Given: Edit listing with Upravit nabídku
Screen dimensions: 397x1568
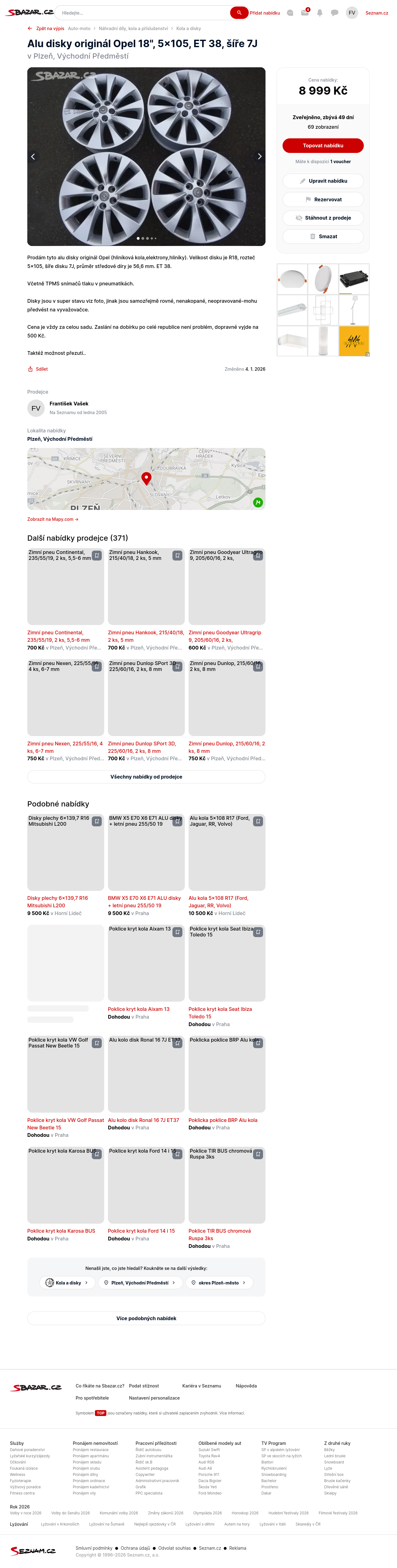Looking at the screenshot, I should click(323, 181).
